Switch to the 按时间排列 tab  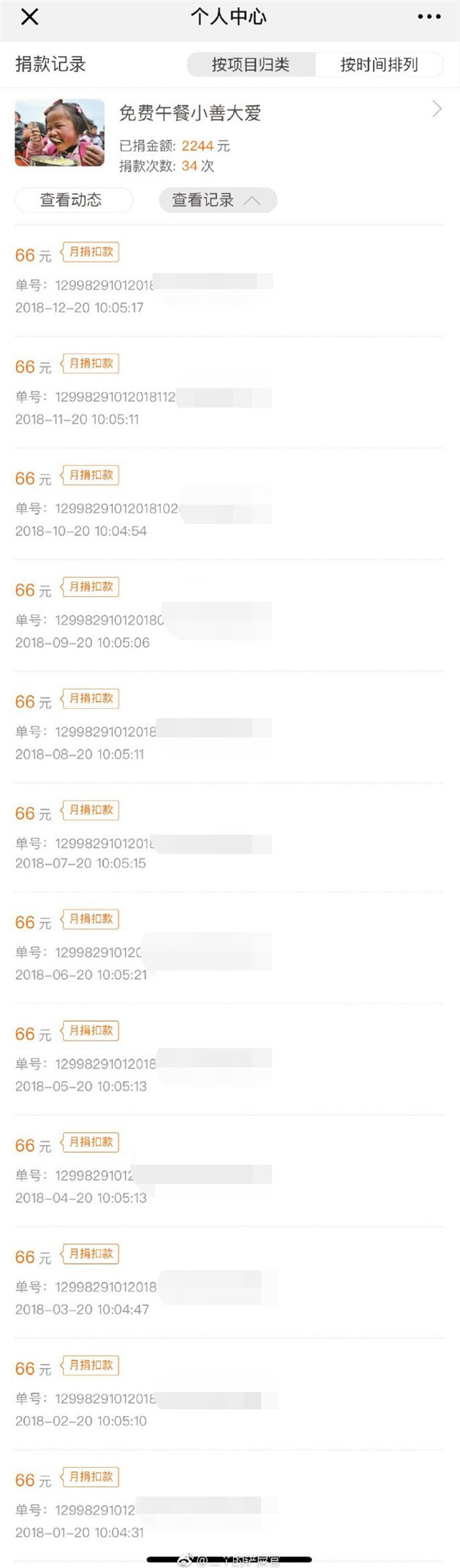click(x=379, y=65)
